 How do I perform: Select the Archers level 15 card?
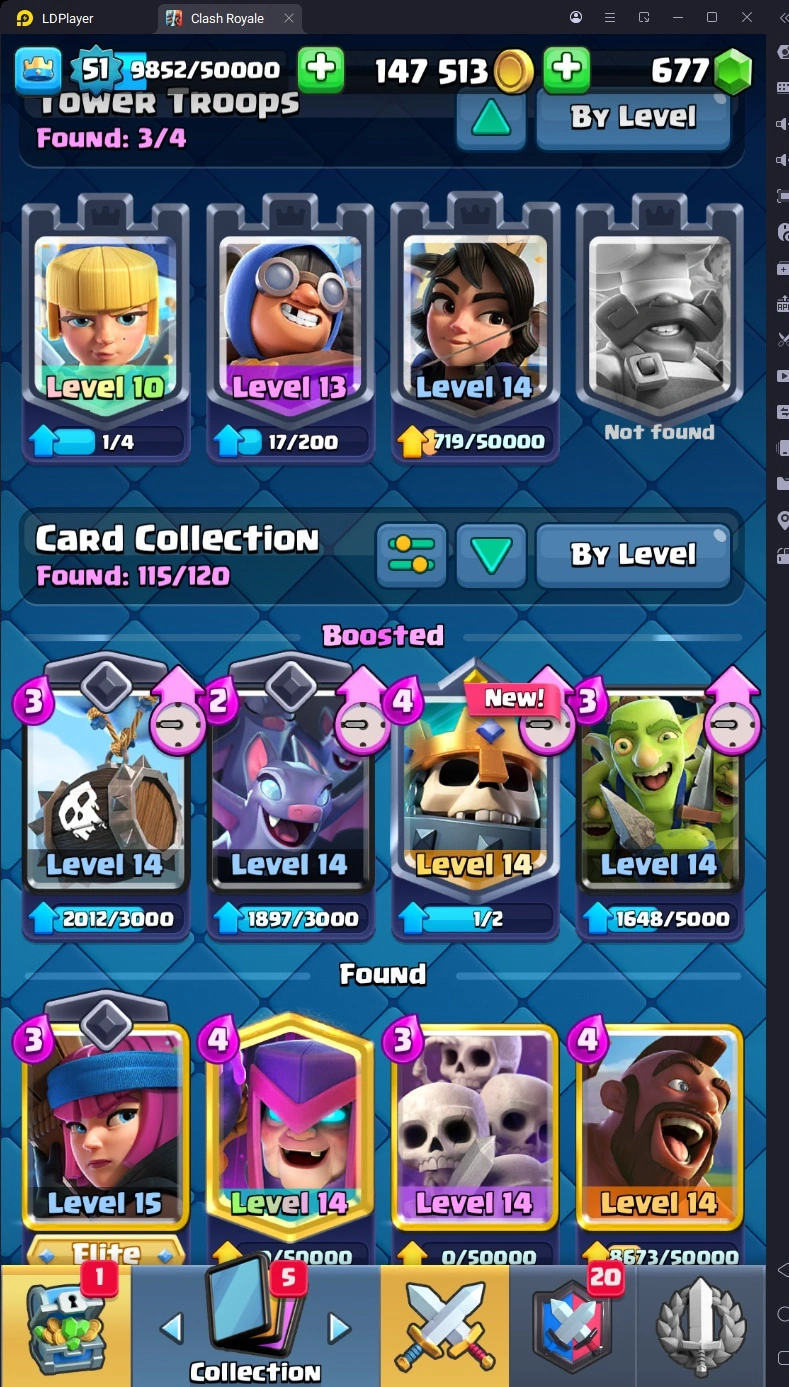point(105,1130)
